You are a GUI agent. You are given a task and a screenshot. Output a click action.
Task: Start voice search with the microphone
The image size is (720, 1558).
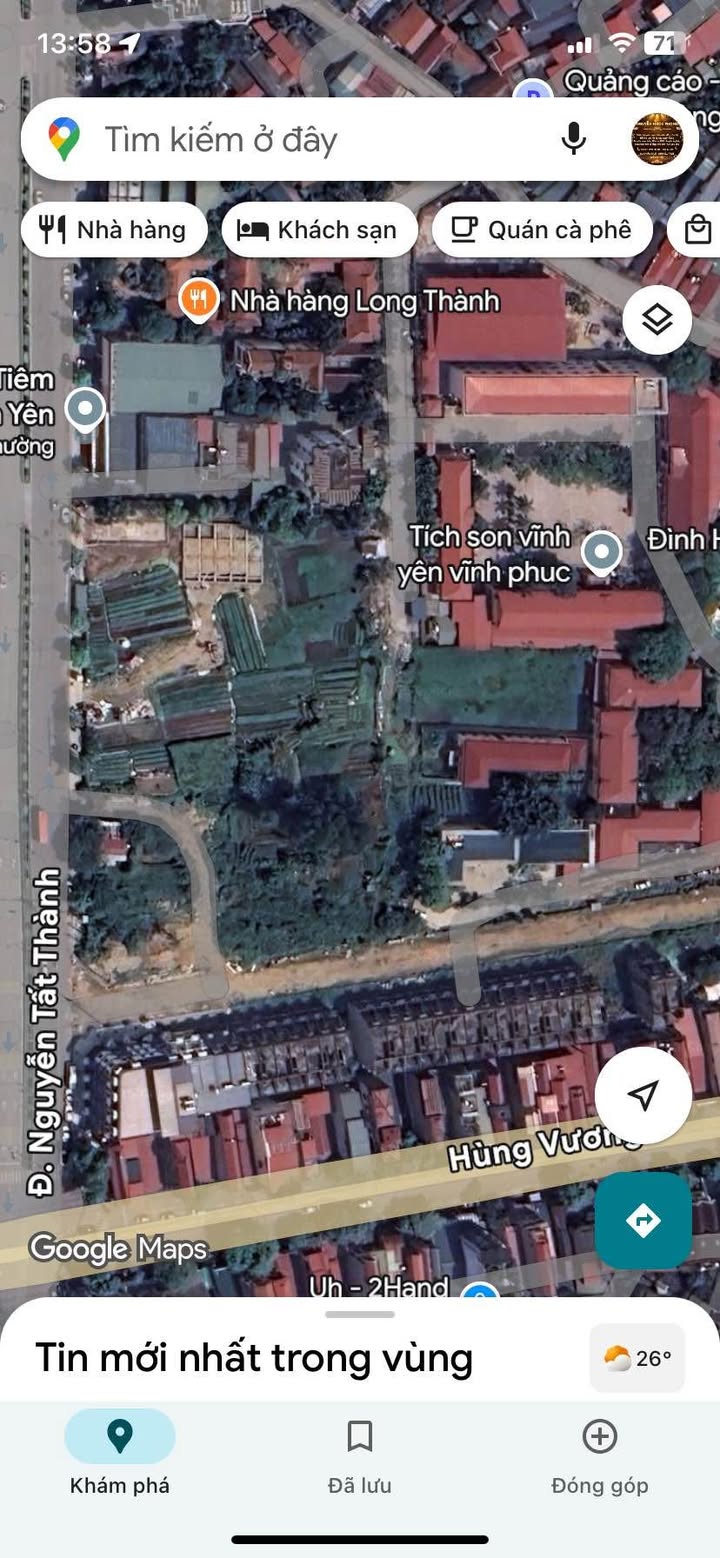click(573, 139)
